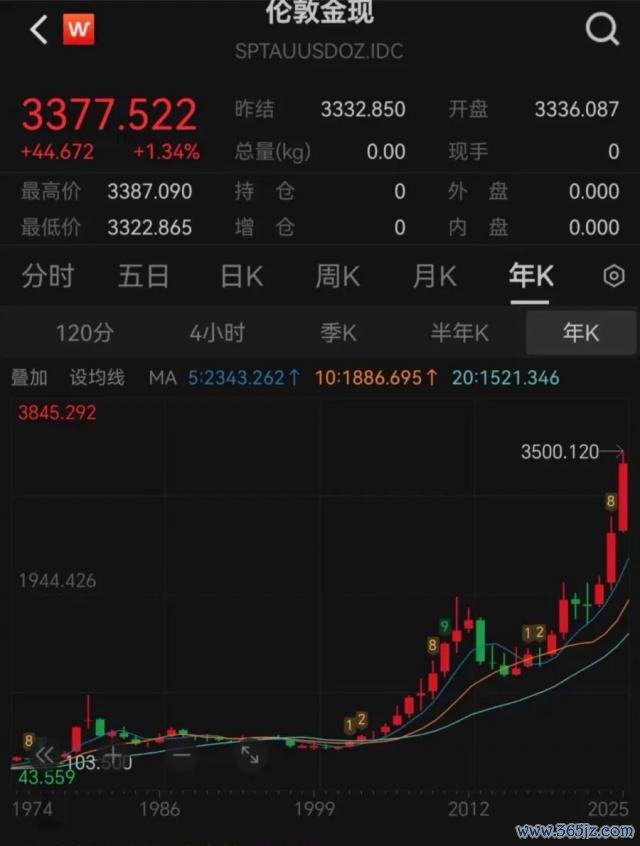Switch to the 周K tab
The image size is (640, 846).
pos(338,277)
